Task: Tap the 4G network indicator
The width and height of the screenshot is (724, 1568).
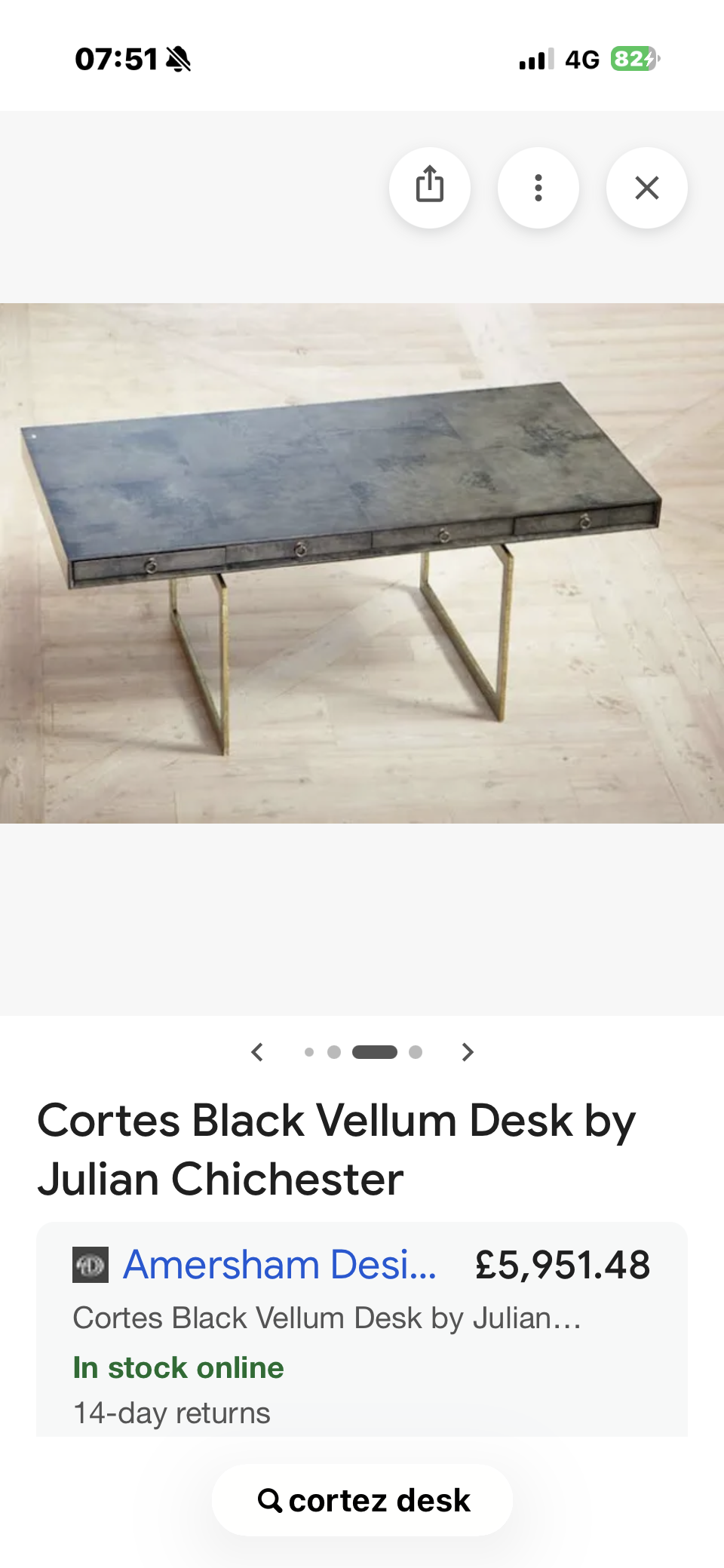Action: click(583, 59)
